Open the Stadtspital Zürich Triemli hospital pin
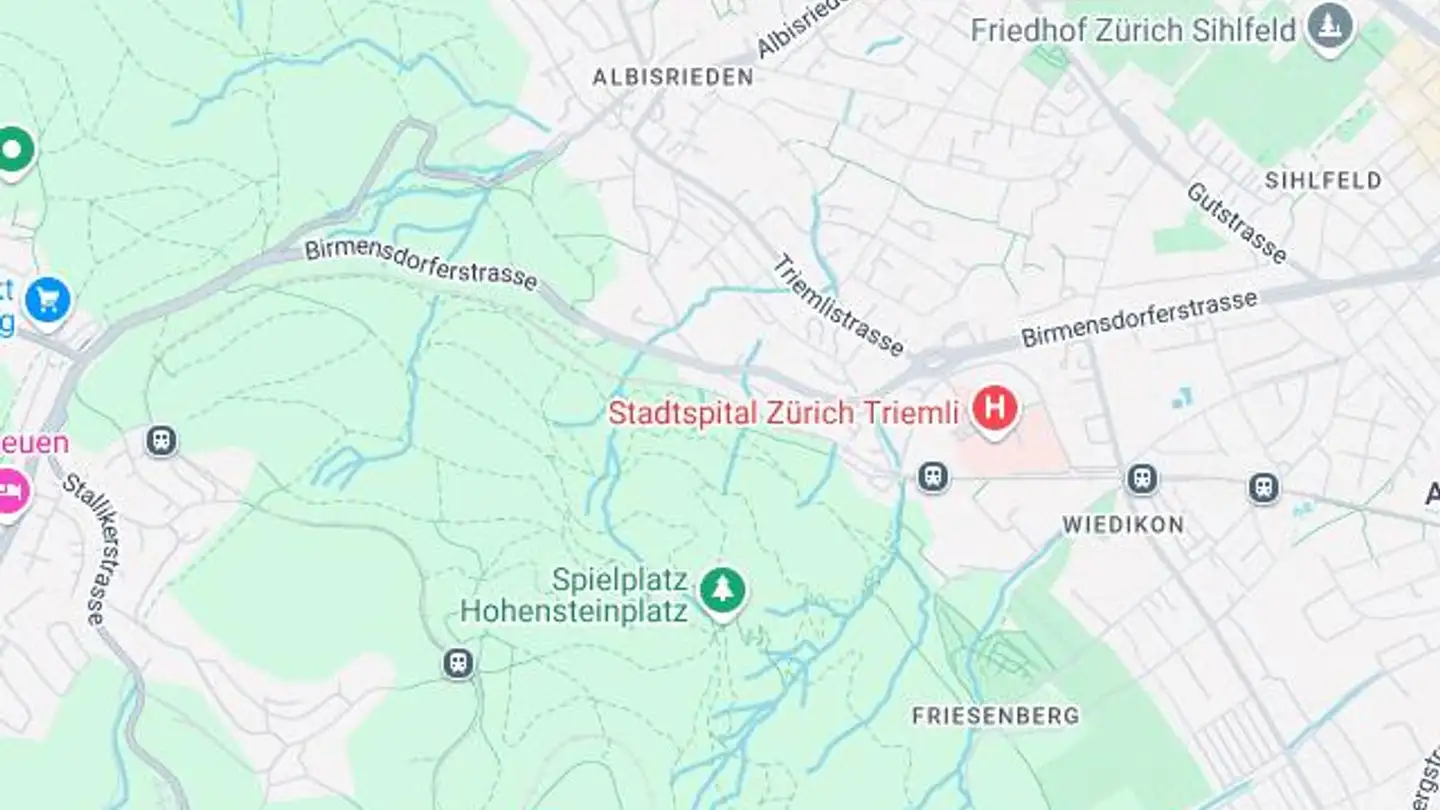The height and width of the screenshot is (810, 1440). (994, 409)
